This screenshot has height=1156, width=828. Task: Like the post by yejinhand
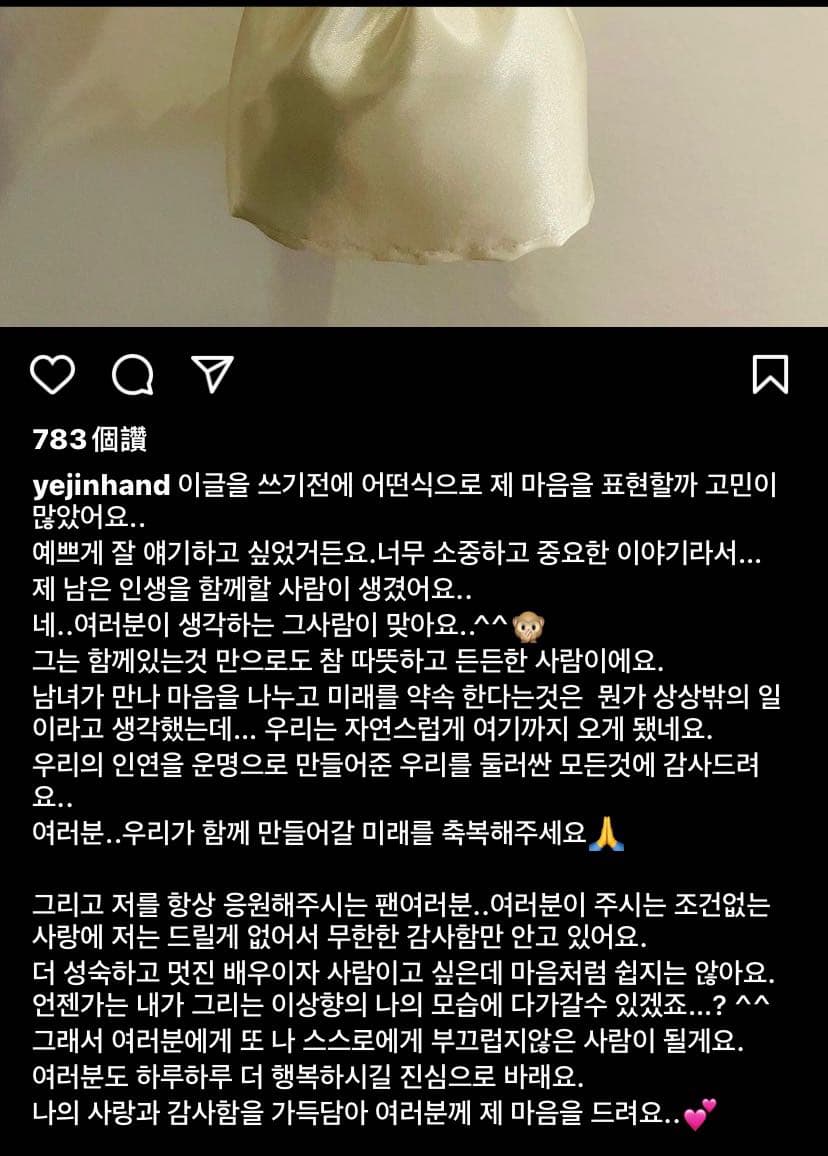coord(53,375)
